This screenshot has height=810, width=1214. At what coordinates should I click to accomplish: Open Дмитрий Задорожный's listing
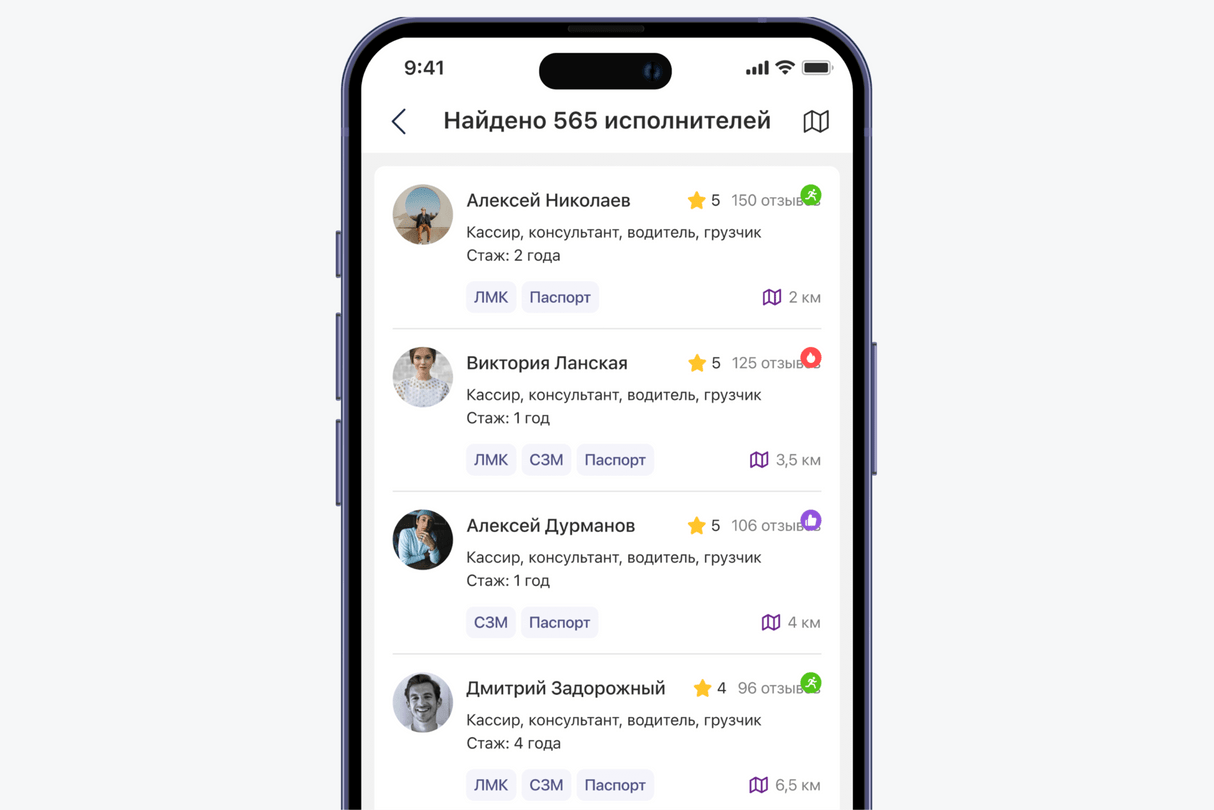tap(565, 689)
